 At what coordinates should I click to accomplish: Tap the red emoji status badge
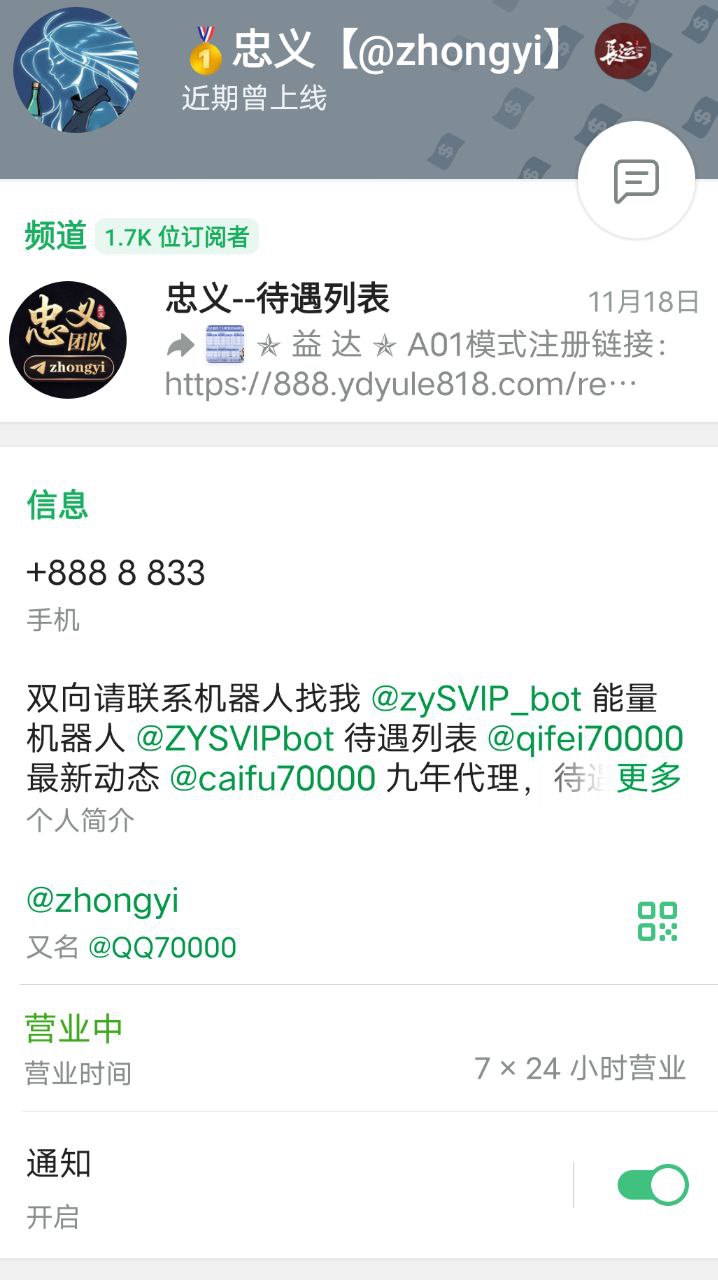click(x=622, y=51)
